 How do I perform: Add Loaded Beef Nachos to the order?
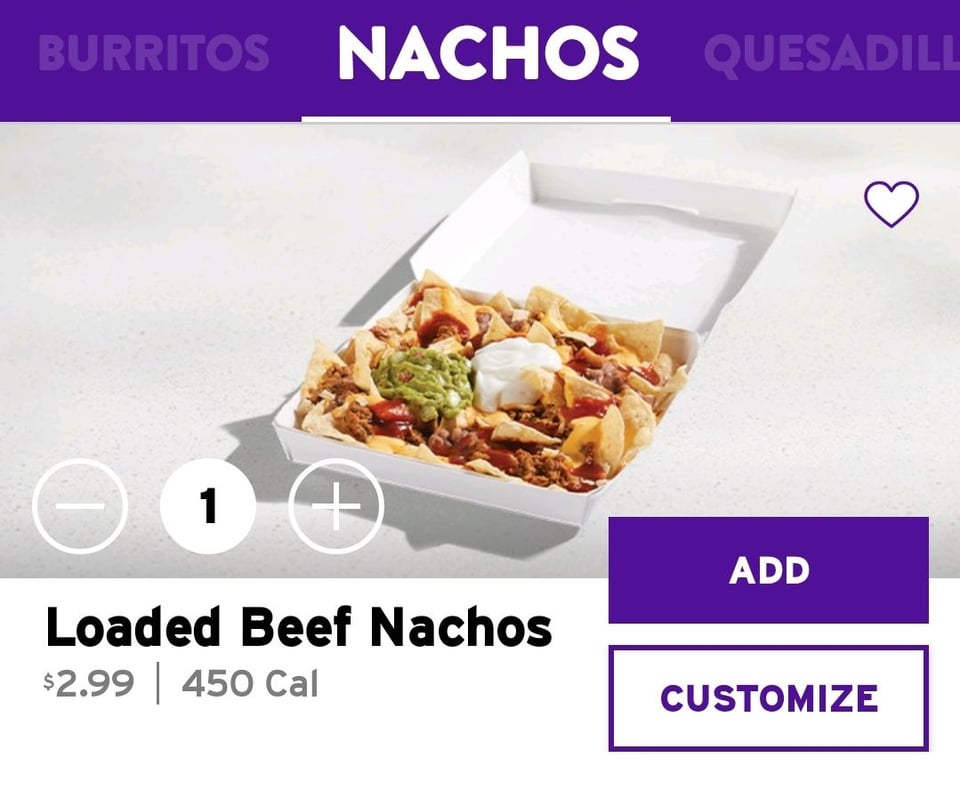(x=768, y=570)
